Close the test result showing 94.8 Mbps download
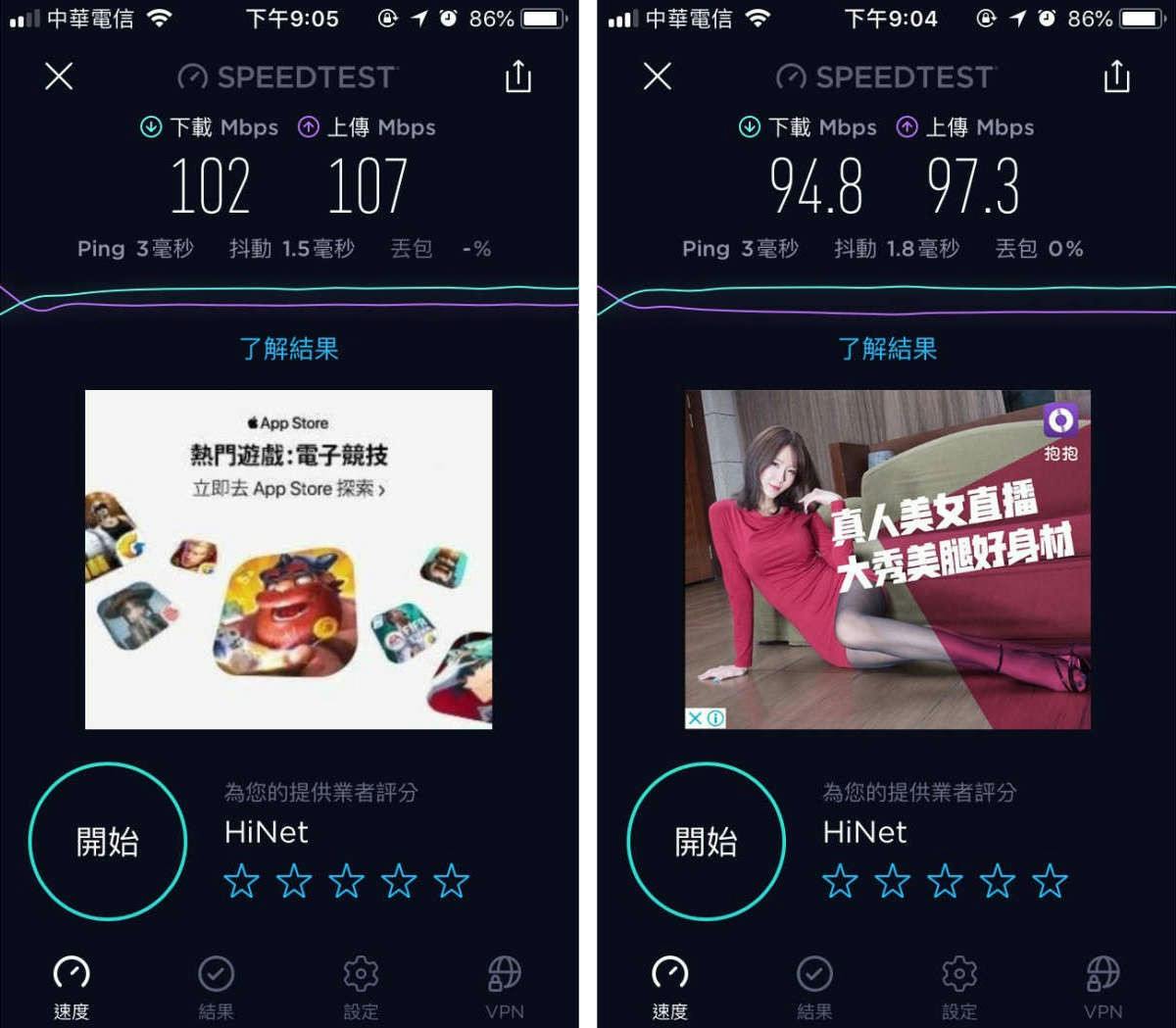This screenshot has width=1176, height=1028. (x=658, y=76)
